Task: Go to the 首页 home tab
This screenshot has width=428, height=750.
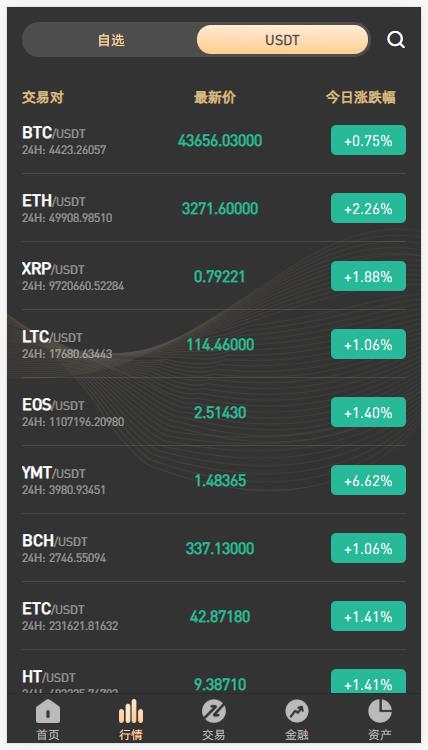Action: click(48, 719)
